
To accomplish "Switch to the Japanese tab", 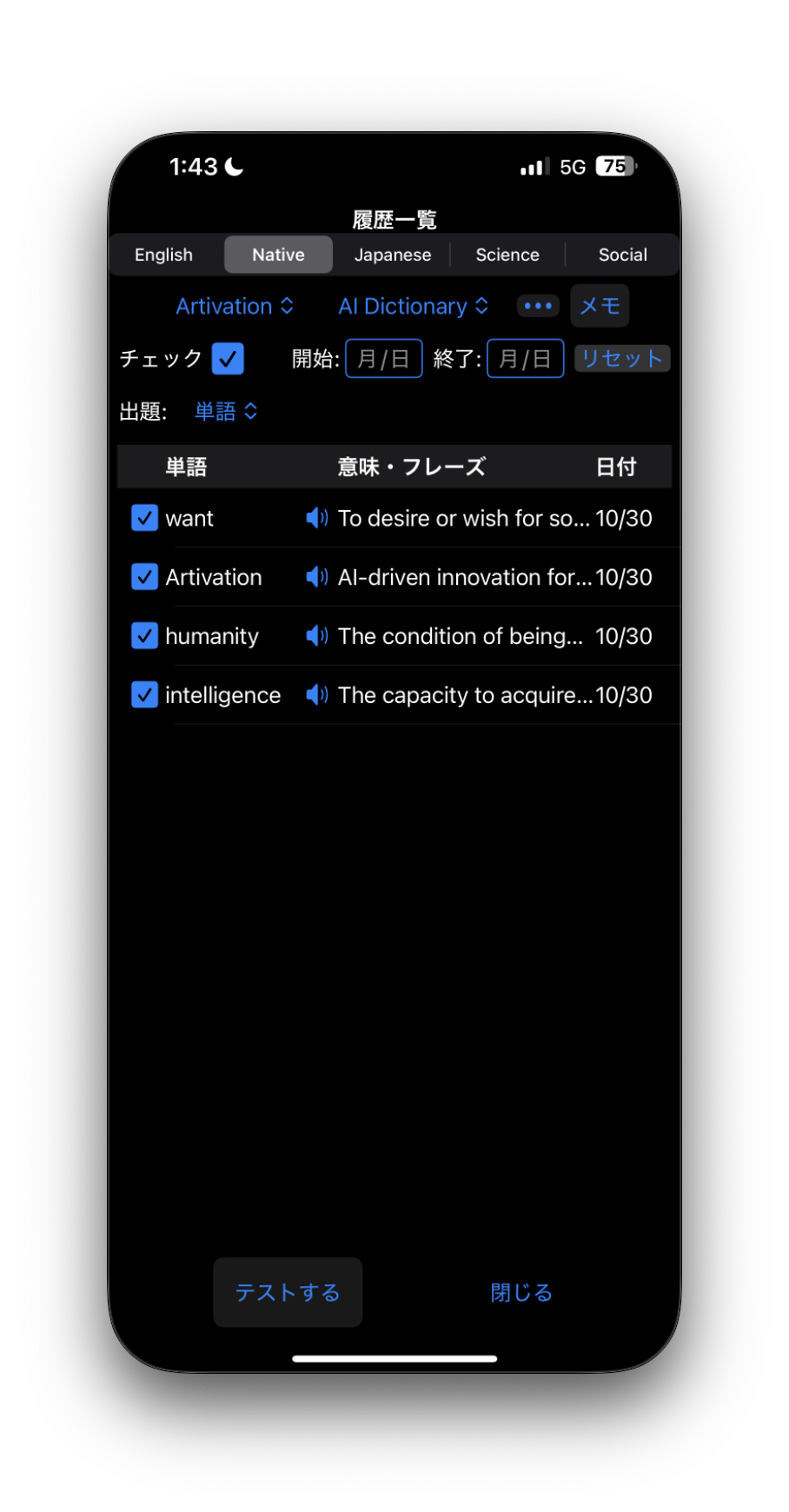I will [x=393, y=255].
